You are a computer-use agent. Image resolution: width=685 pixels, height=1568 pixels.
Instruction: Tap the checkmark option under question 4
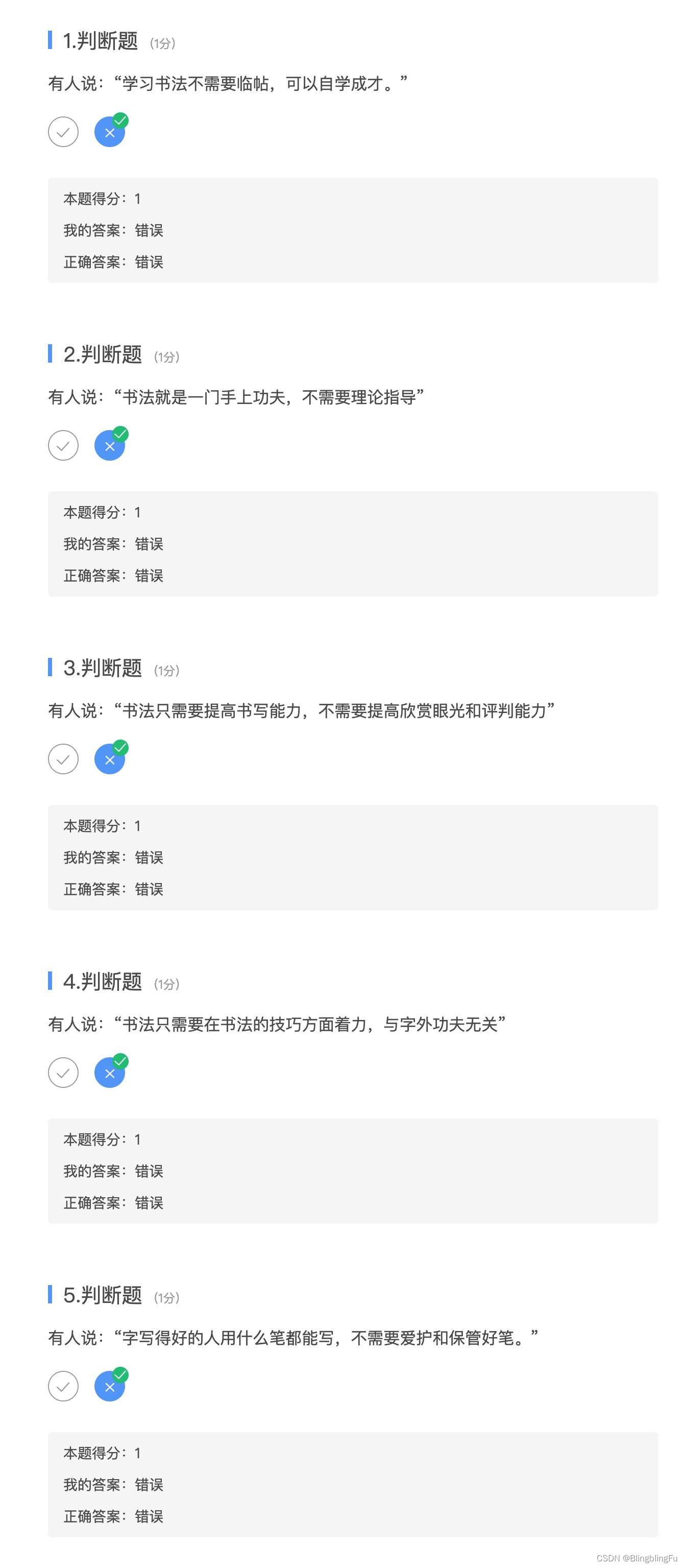[x=63, y=1072]
